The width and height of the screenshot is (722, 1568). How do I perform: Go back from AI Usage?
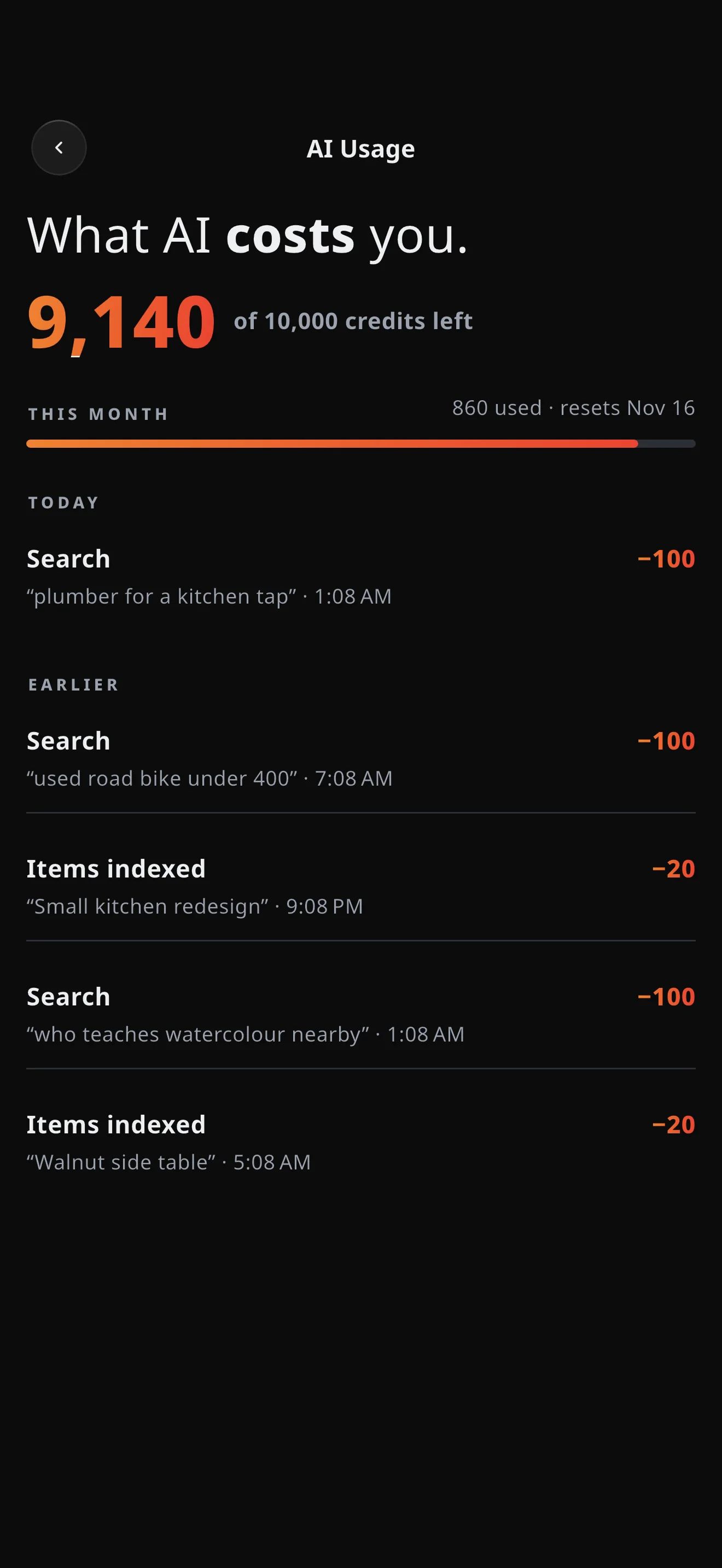(x=59, y=148)
